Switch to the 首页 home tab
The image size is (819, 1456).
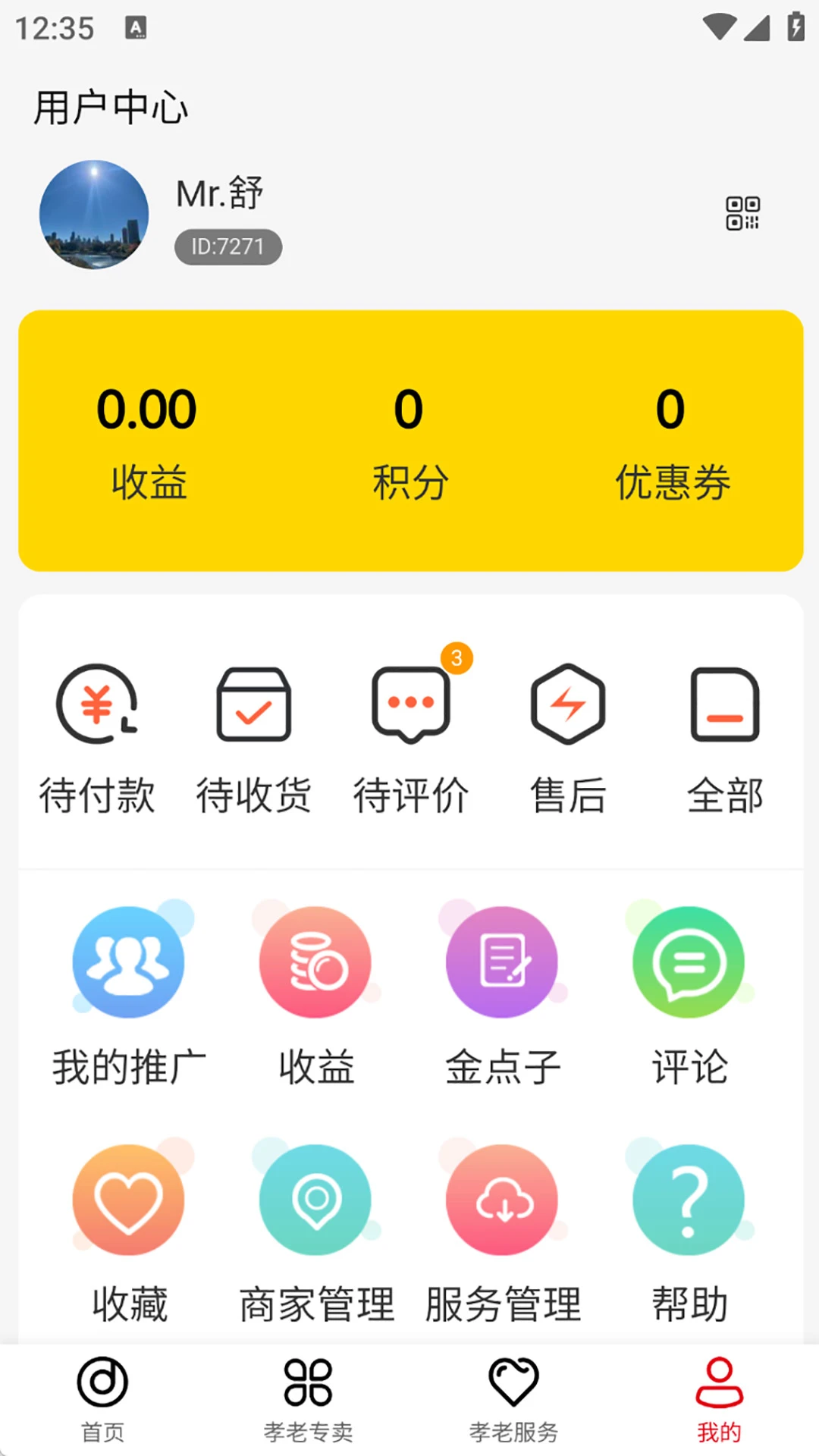pyautogui.click(x=102, y=1403)
